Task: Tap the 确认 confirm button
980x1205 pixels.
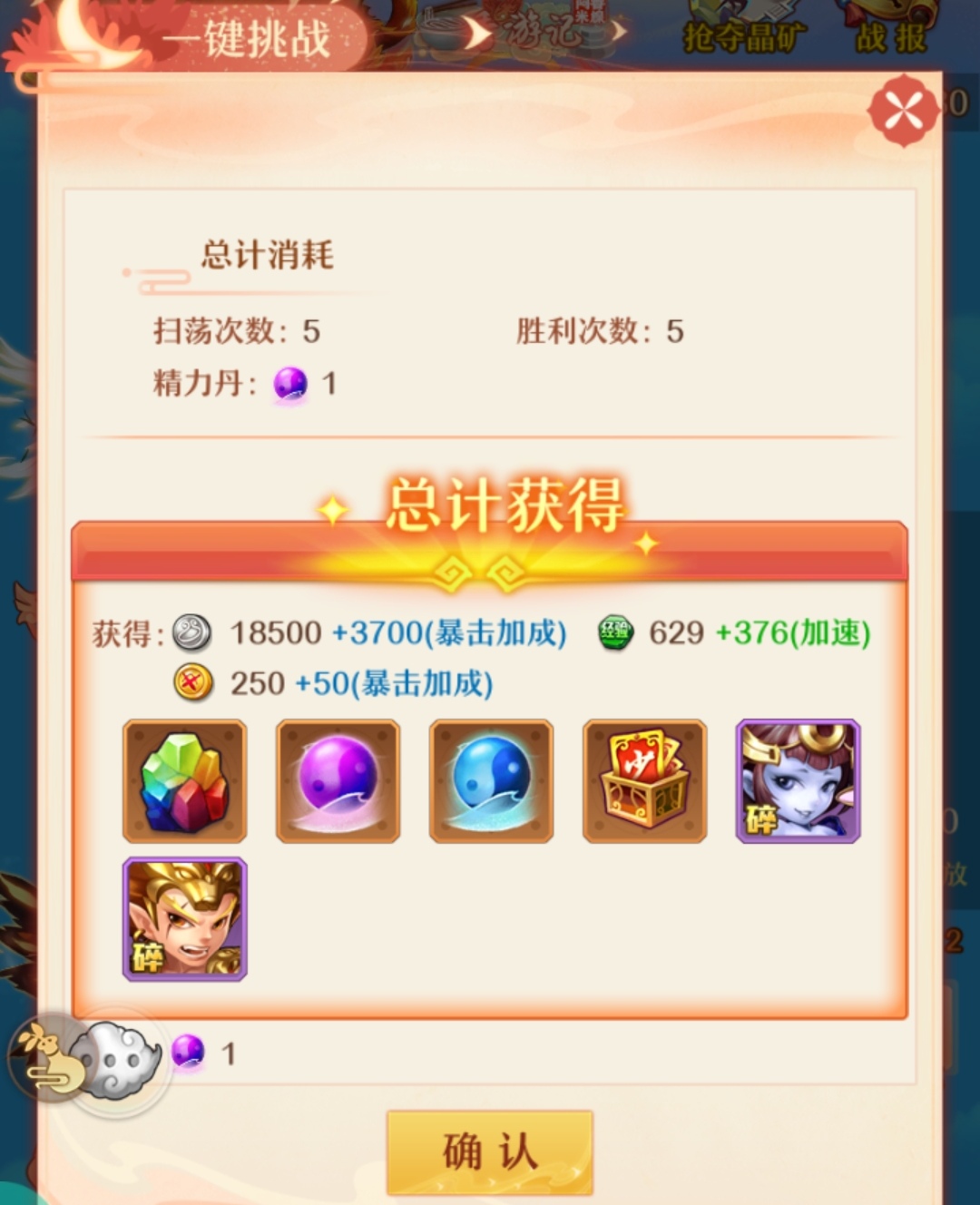Action: click(489, 1151)
